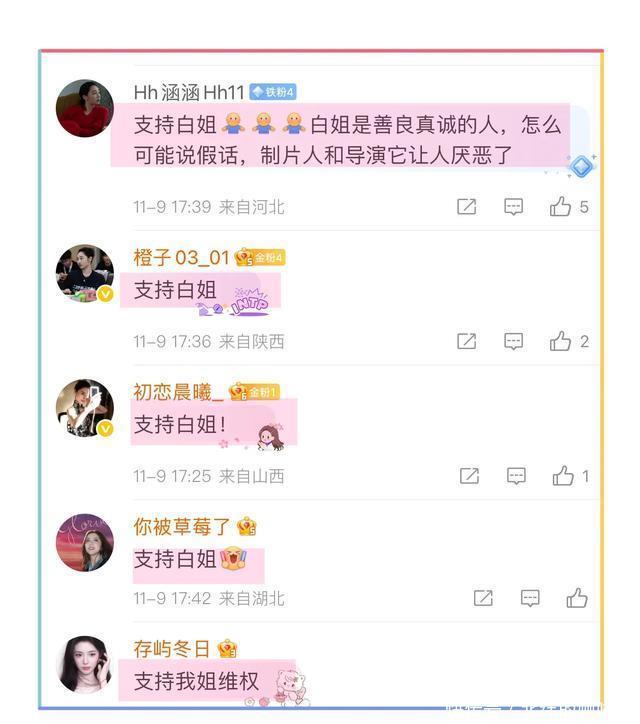640x724 pixels.
Task: Open 初恋晨曦_'s profile from the avatar
Action: [85, 408]
